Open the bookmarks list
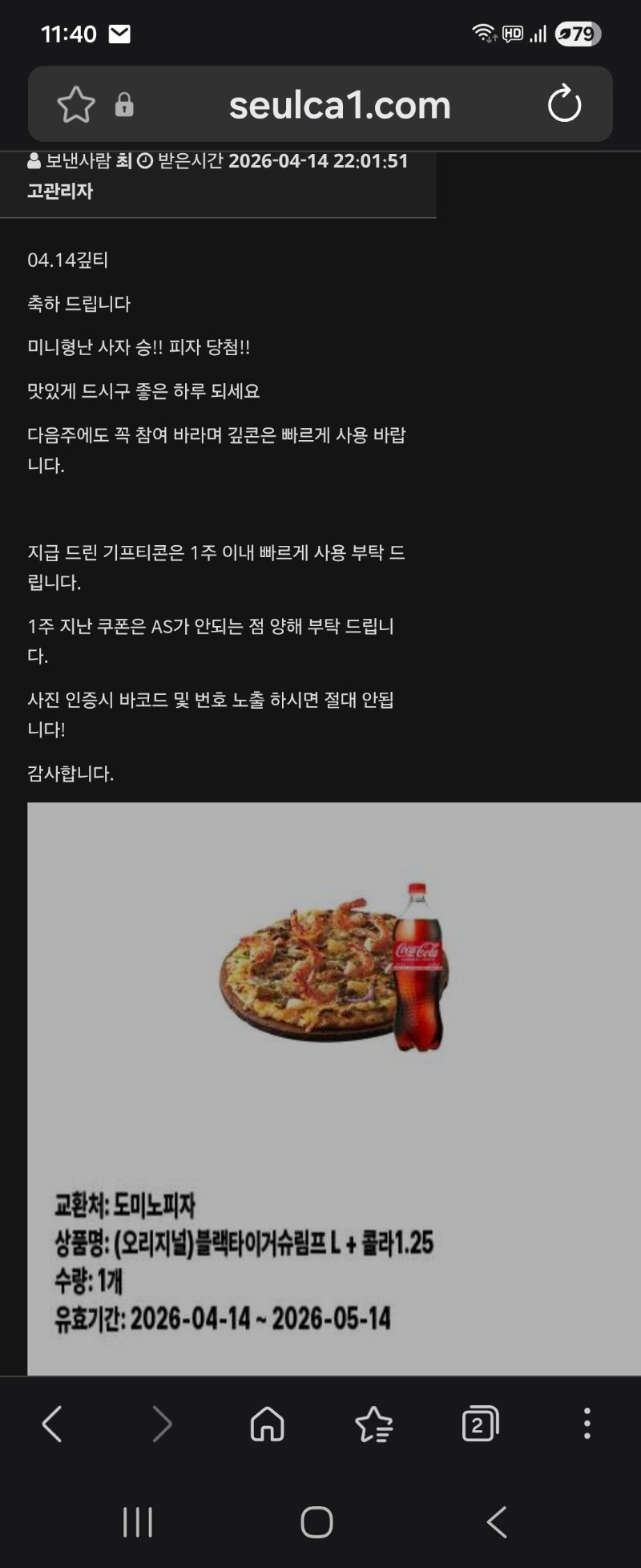Viewport: 641px width, 1568px height. click(x=373, y=1424)
